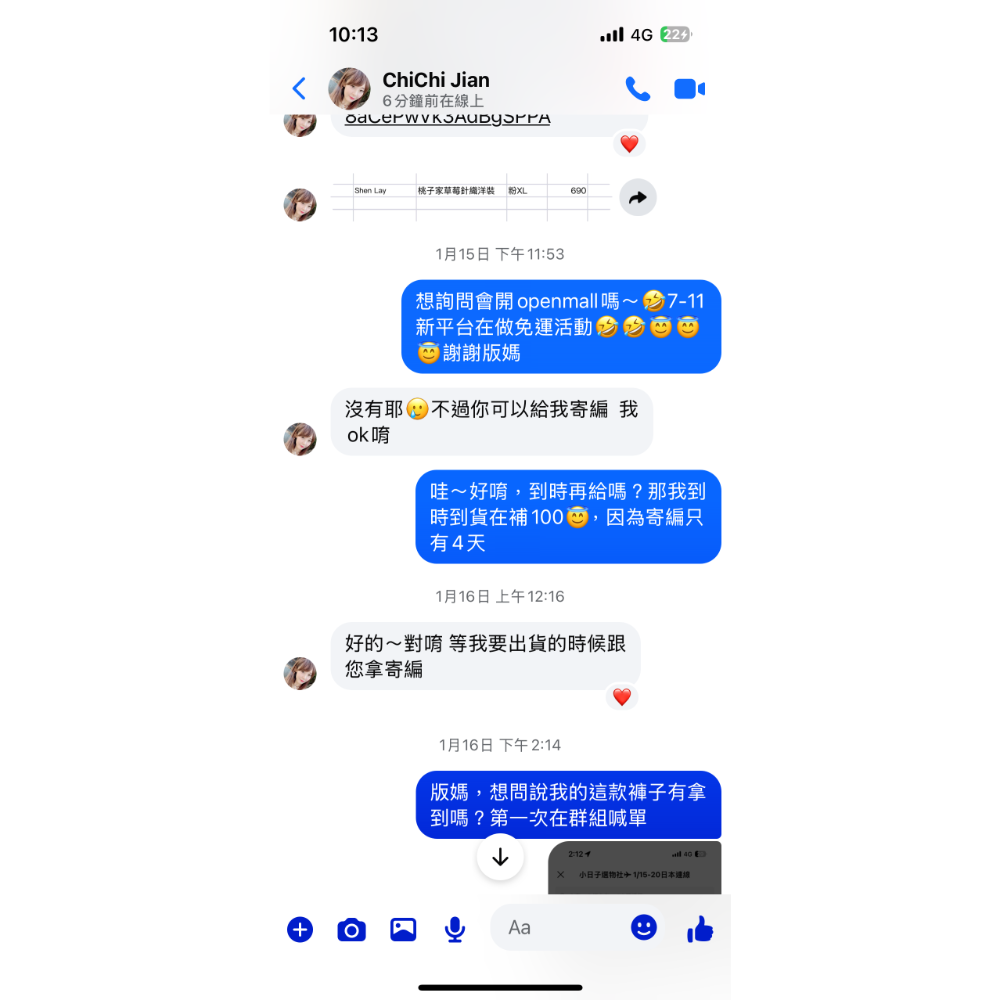1000x1000 pixels.
Task: Pick a photo from the gallery
Action: tap(403, 930)
